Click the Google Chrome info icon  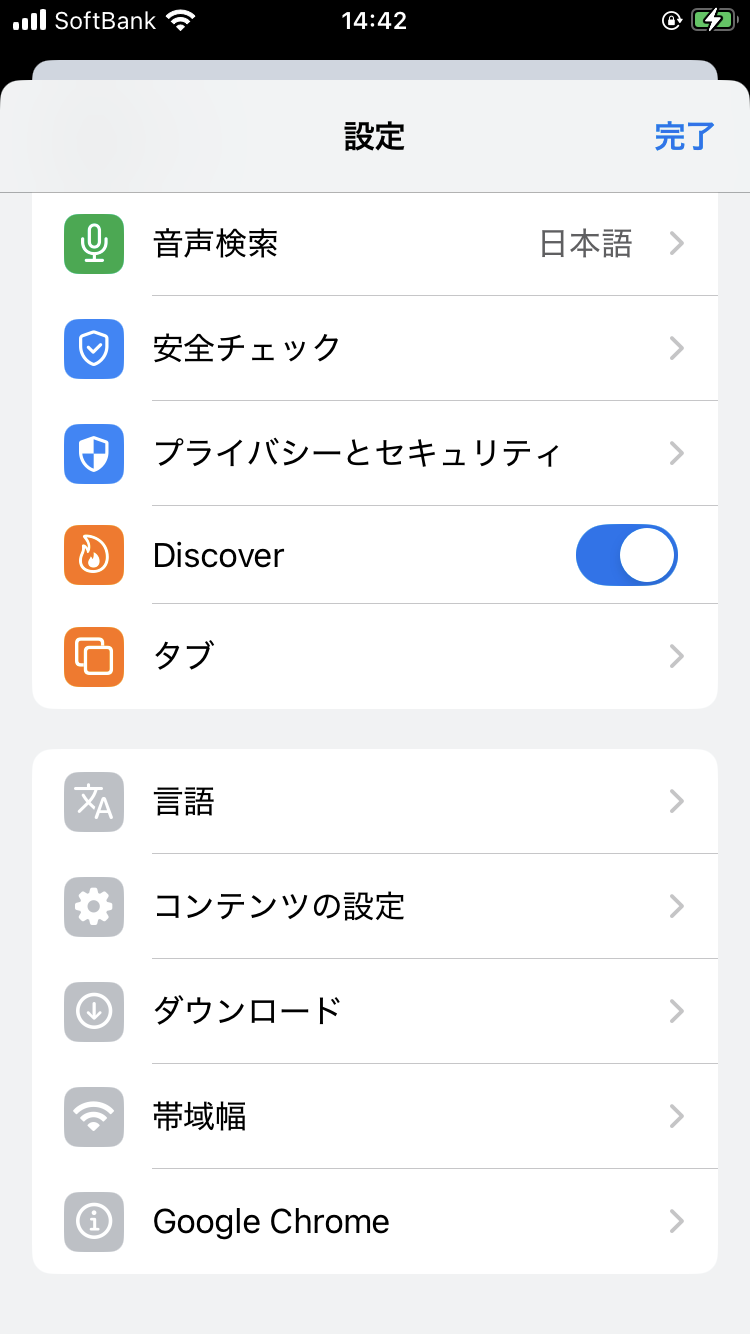(x=93, y=1221)
